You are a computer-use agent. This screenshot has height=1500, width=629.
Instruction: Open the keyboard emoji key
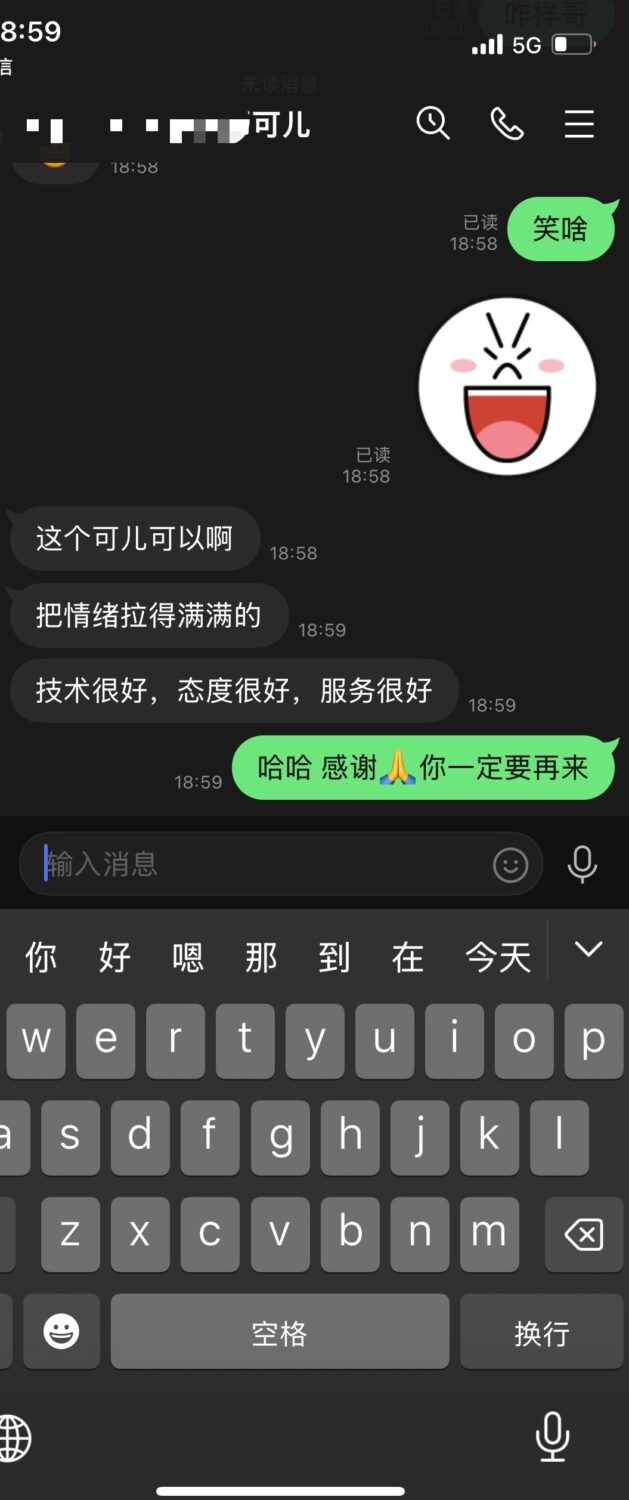(x=62, y=1332)
